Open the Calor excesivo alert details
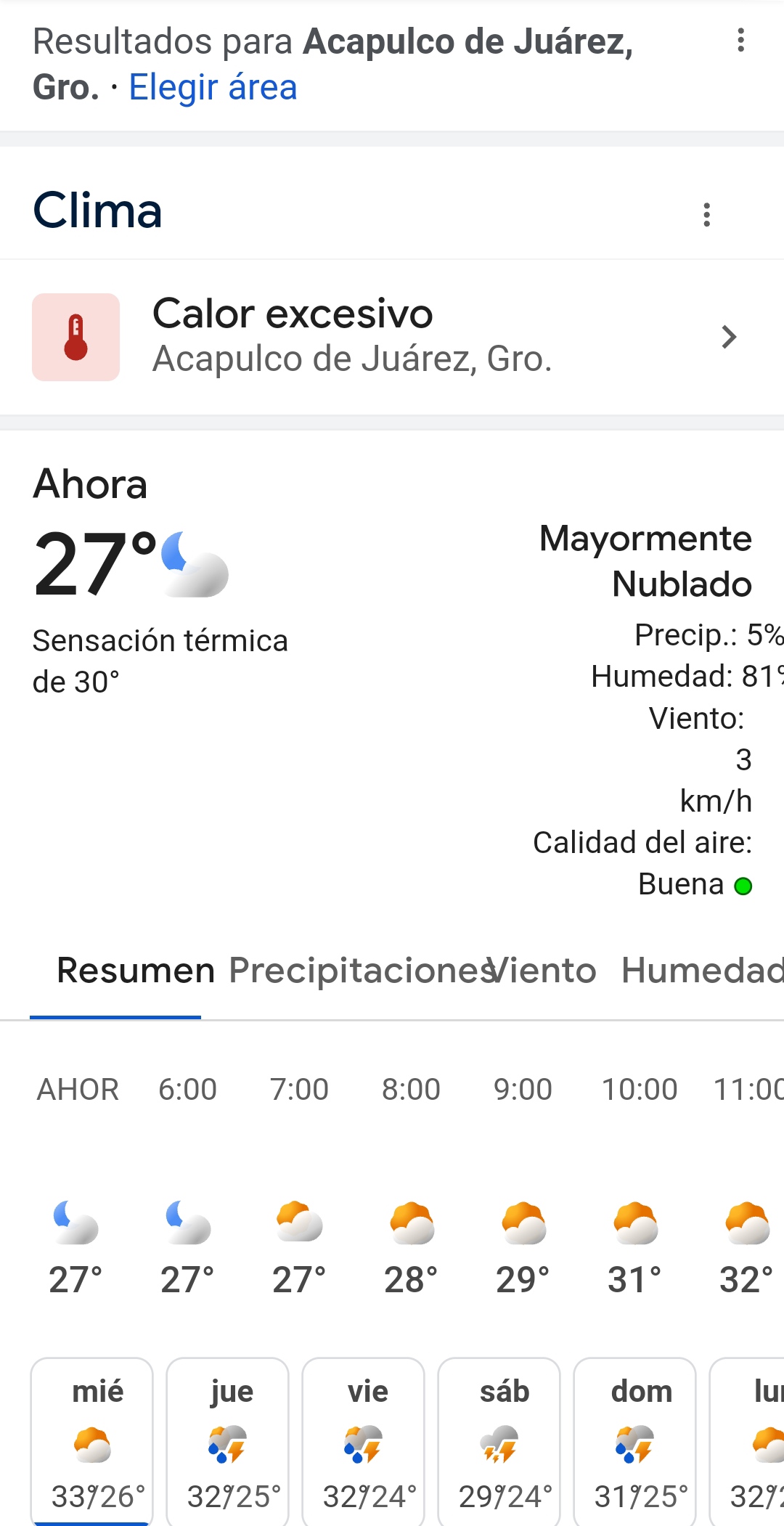This screenshot has width=784, height=1526. [x=392, y=337]
